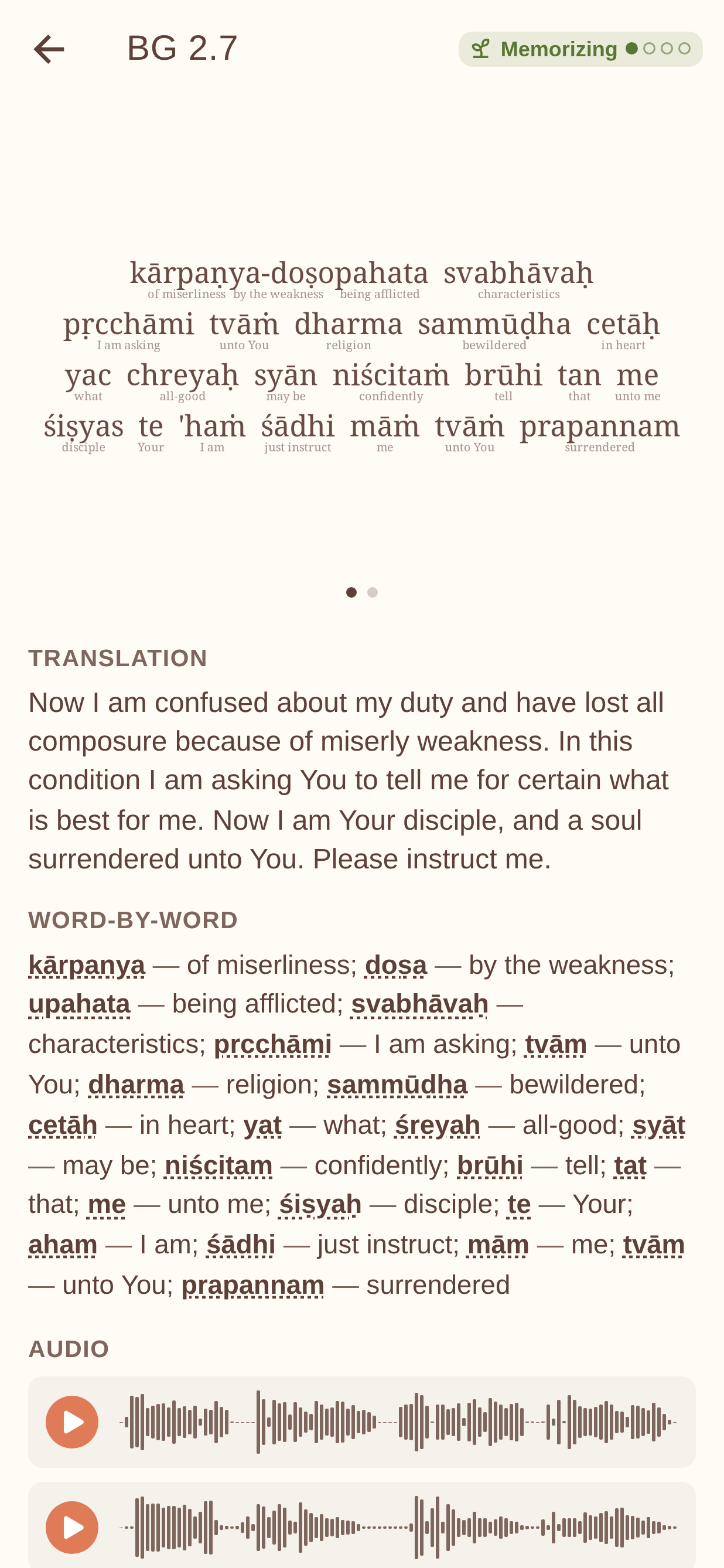724x1568 pixels.
Task: Play the second audio recording
Action: tap(72, 1527)
